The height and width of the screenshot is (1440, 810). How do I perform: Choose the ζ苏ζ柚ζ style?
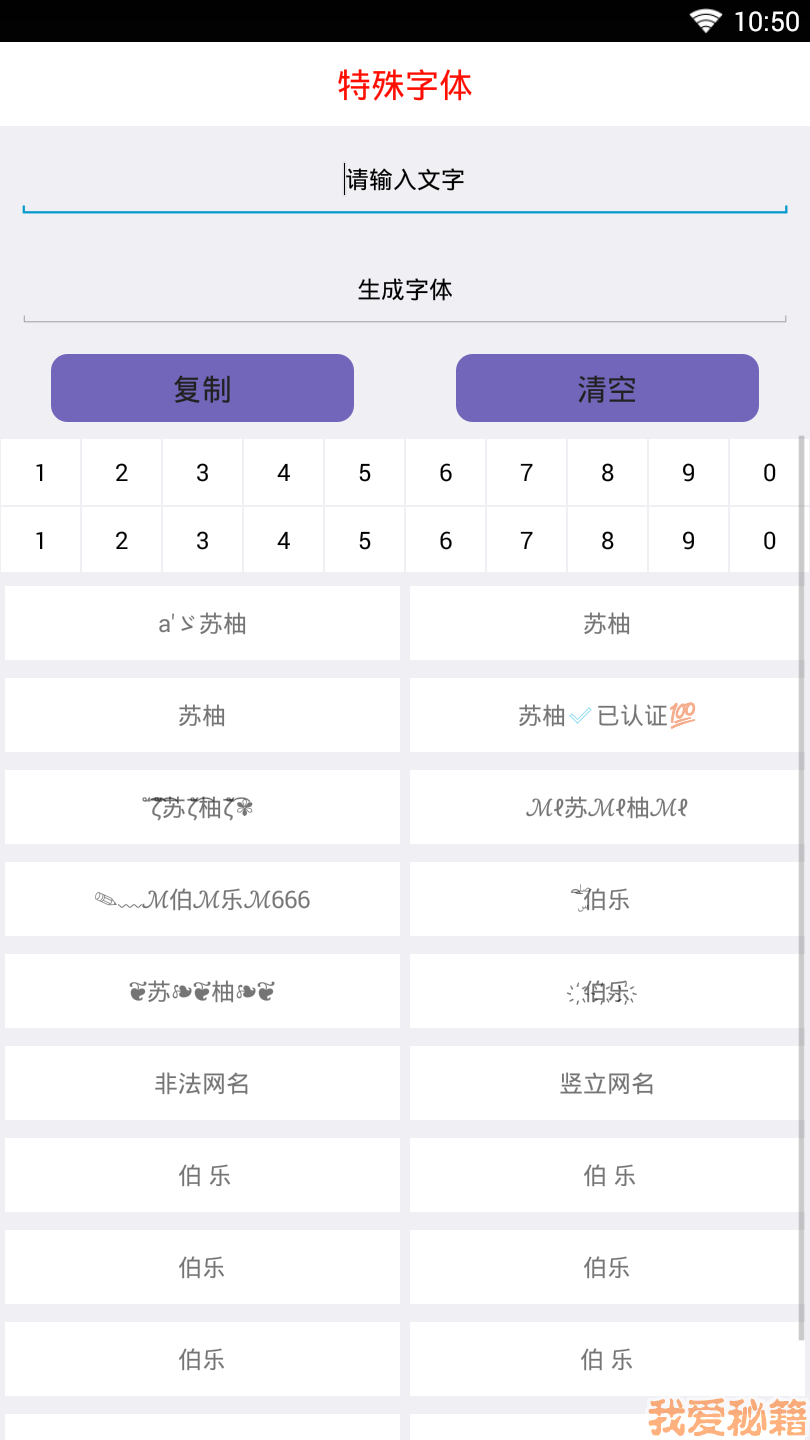pyautogui.click(x=202, y=807)
